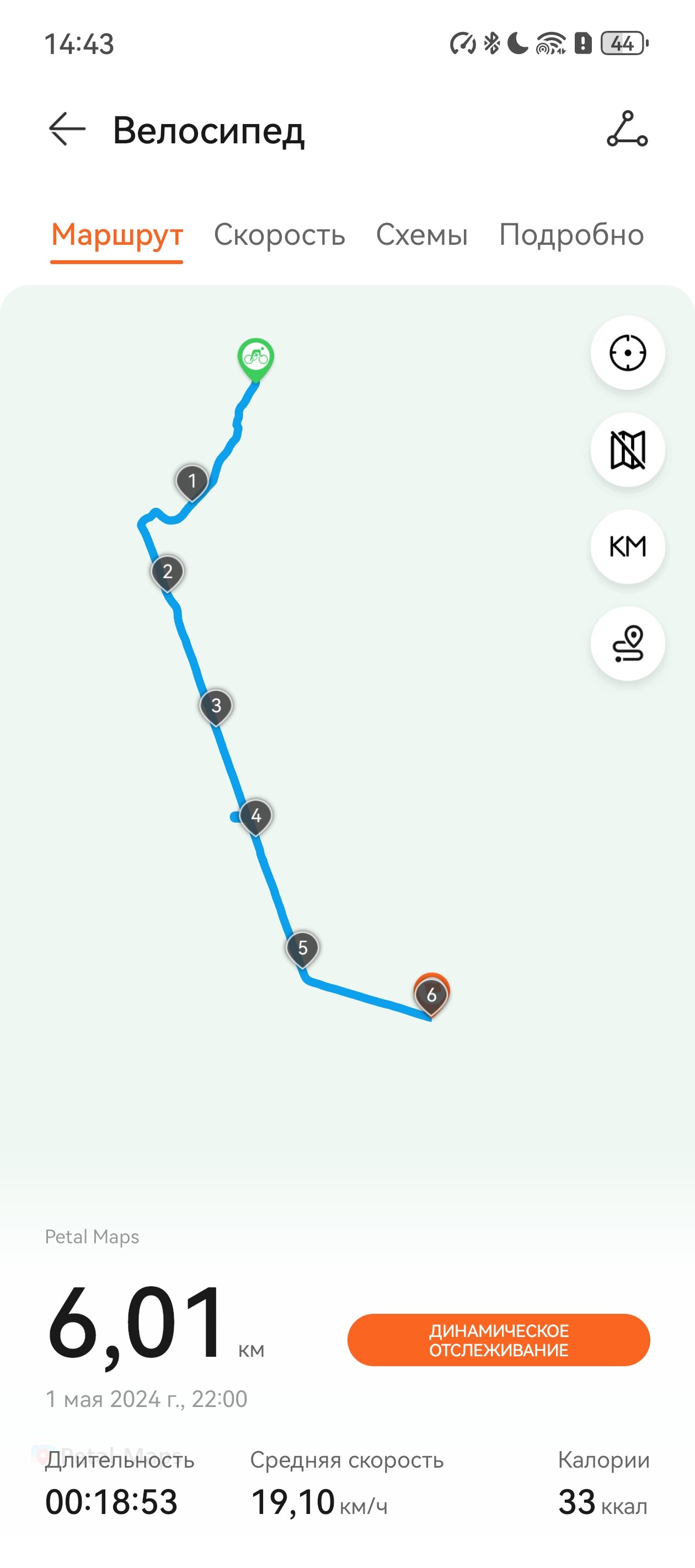Switch to the Схемы tab

pos(421,235)
